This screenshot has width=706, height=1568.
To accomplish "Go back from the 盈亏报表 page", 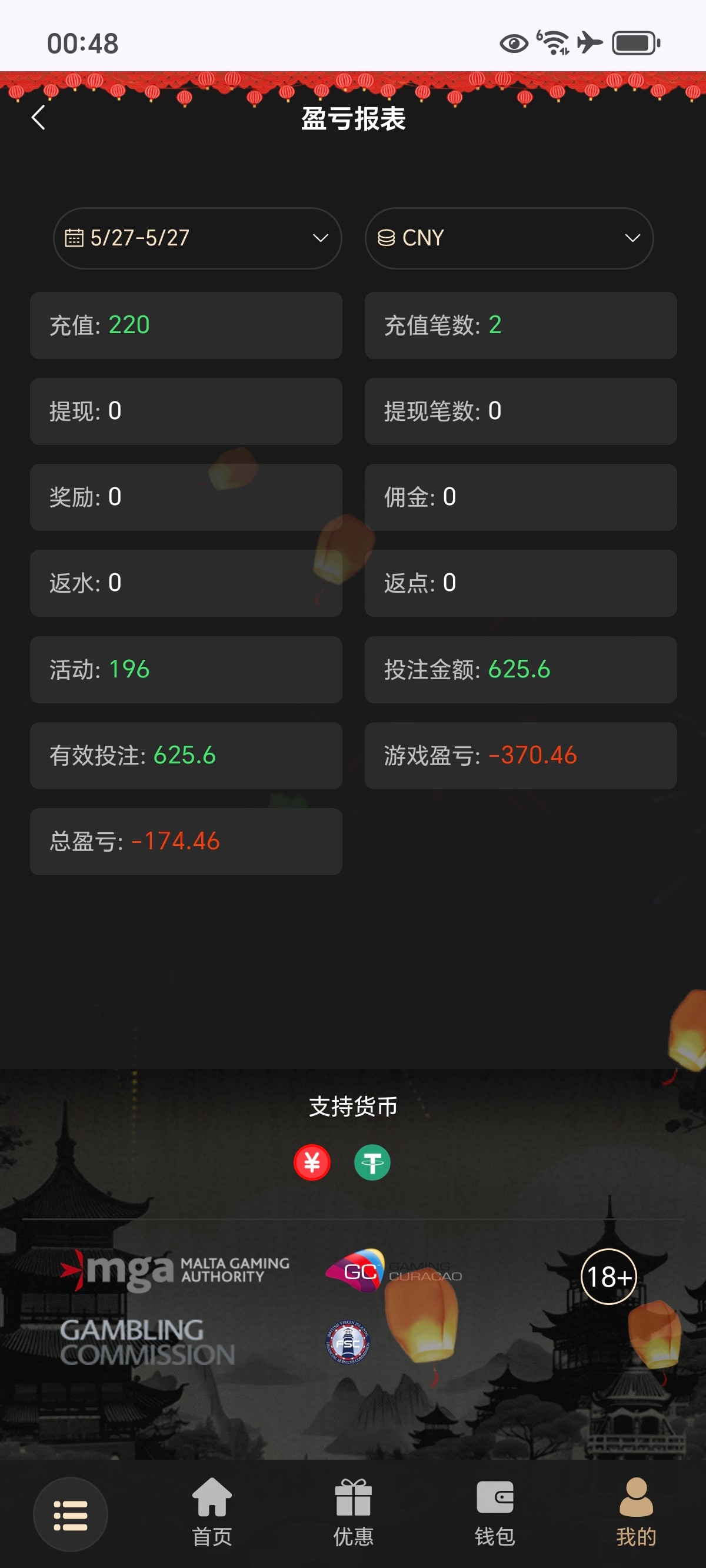I will pyautogui.click(x=38, y=118).
